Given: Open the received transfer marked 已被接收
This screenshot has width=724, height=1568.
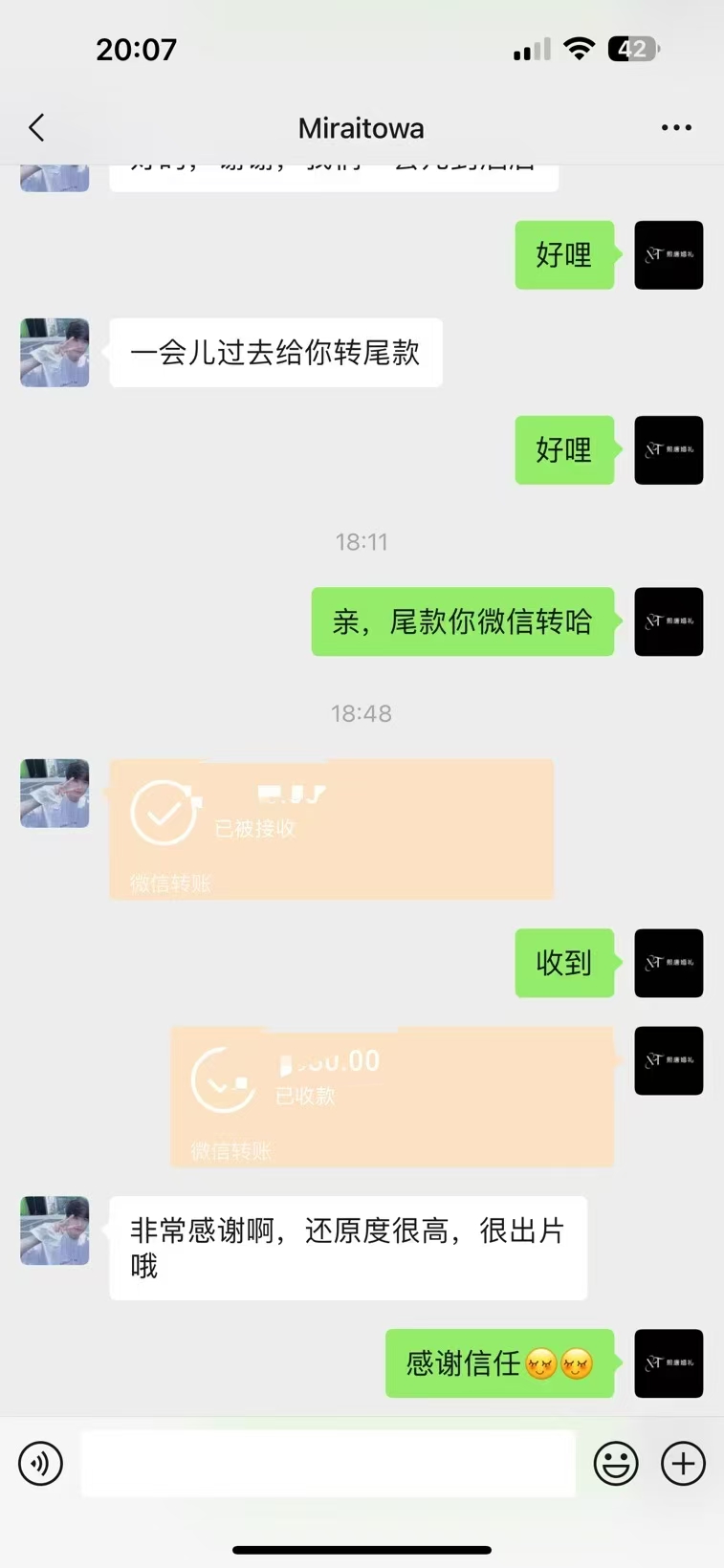Looking at the screenshot, I should click(x=331, y=828).
